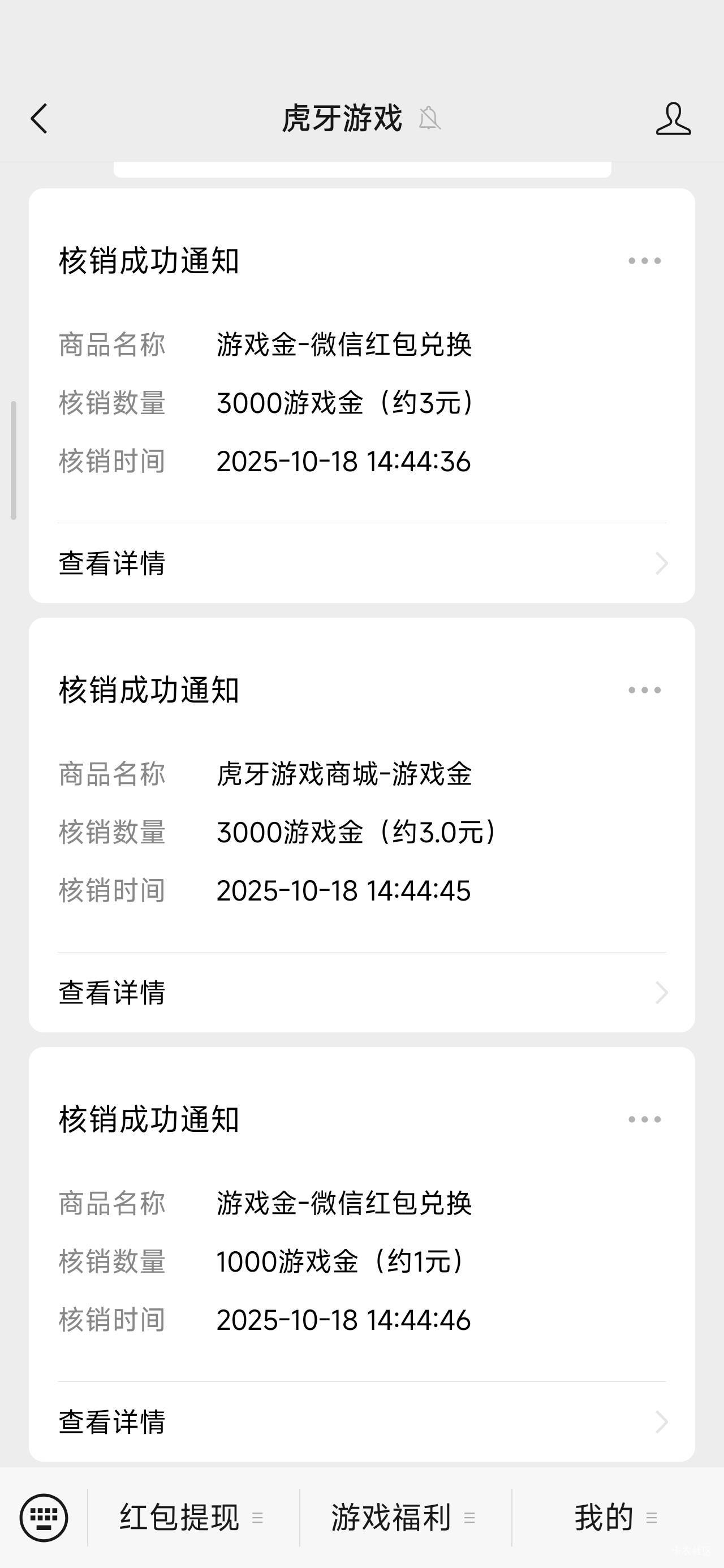
Task: Go back from the 虎牙游戏 chat
Action: (x=39, y=118)
